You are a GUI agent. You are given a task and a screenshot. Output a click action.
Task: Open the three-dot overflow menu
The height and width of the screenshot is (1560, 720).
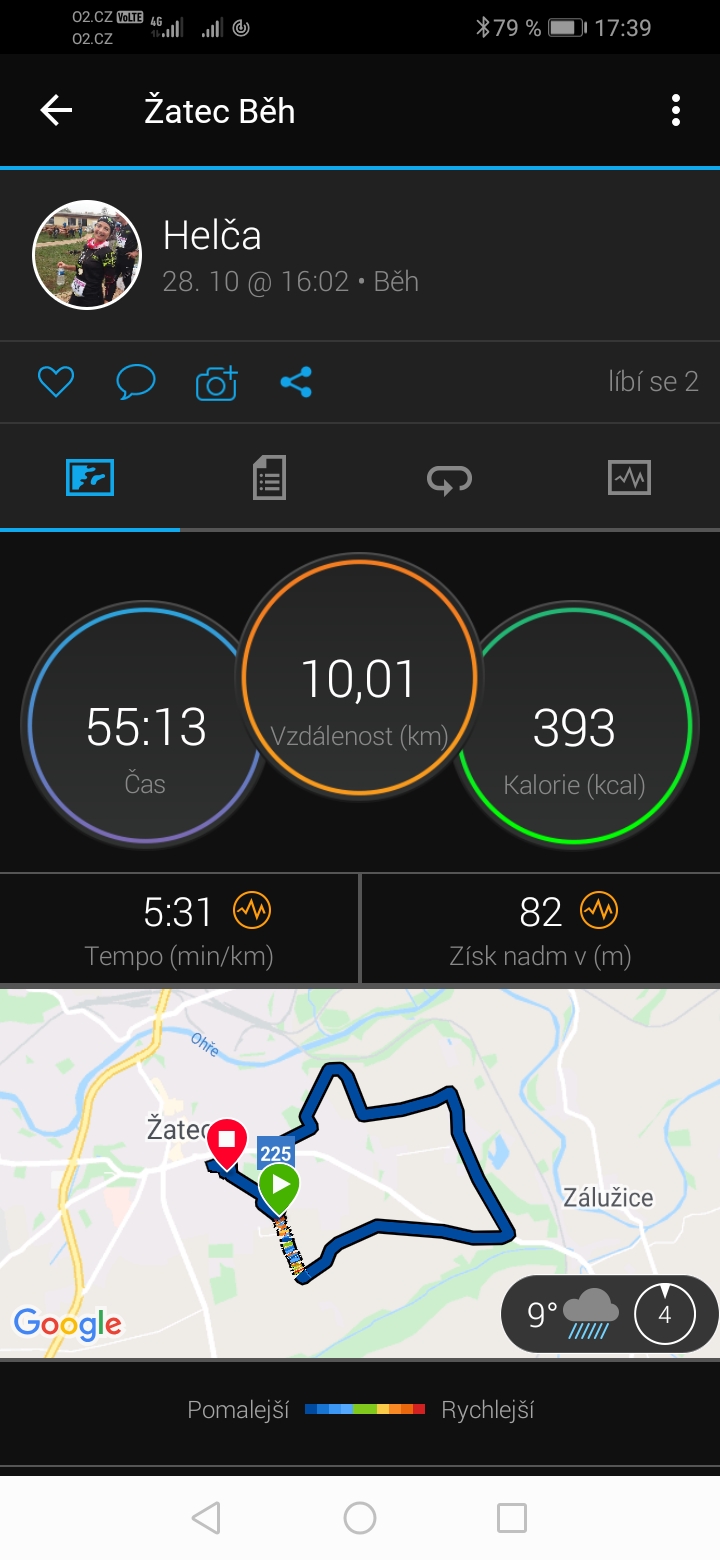tap(676, 110)
